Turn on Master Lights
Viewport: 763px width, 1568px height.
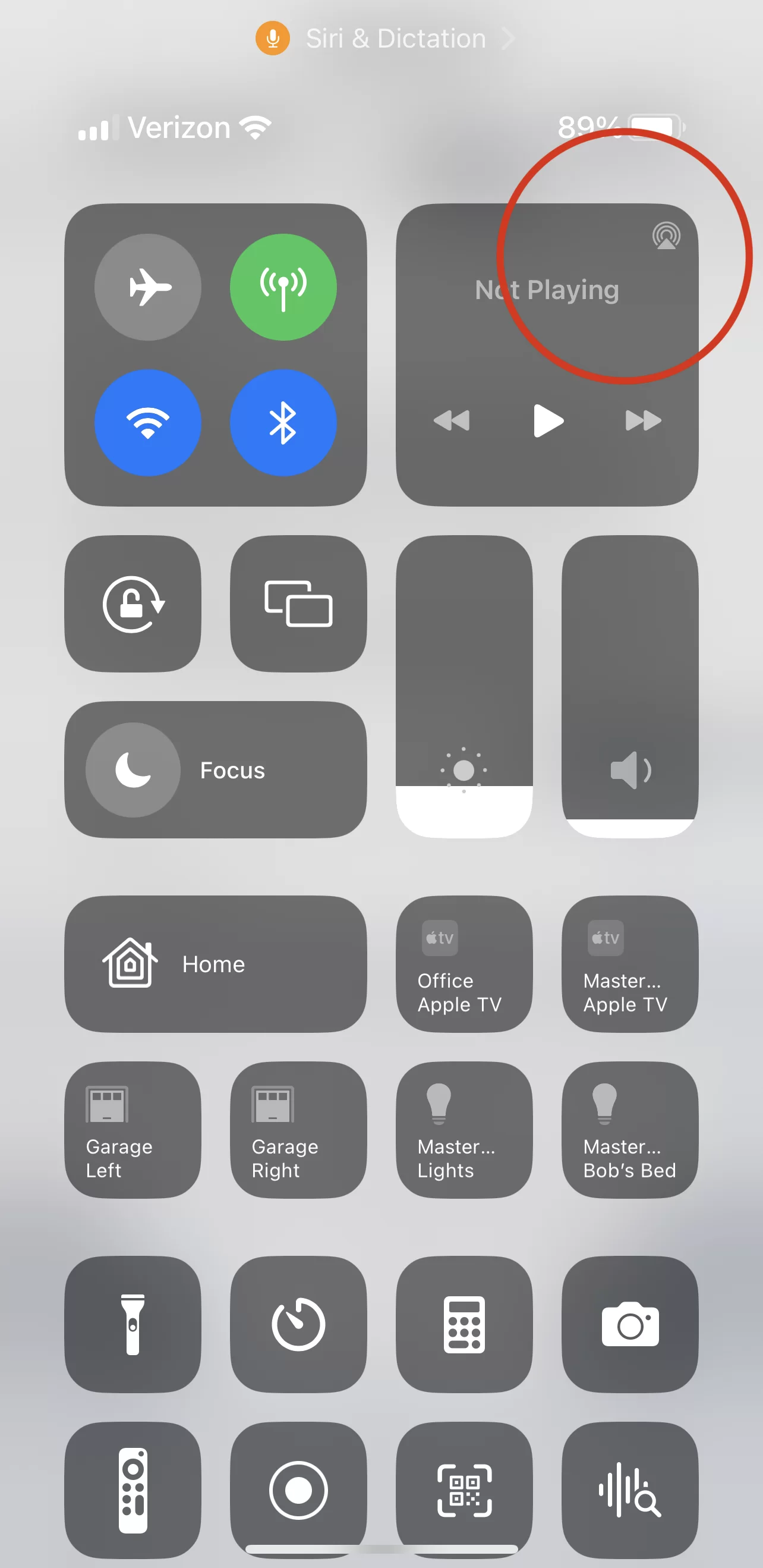464,1130
